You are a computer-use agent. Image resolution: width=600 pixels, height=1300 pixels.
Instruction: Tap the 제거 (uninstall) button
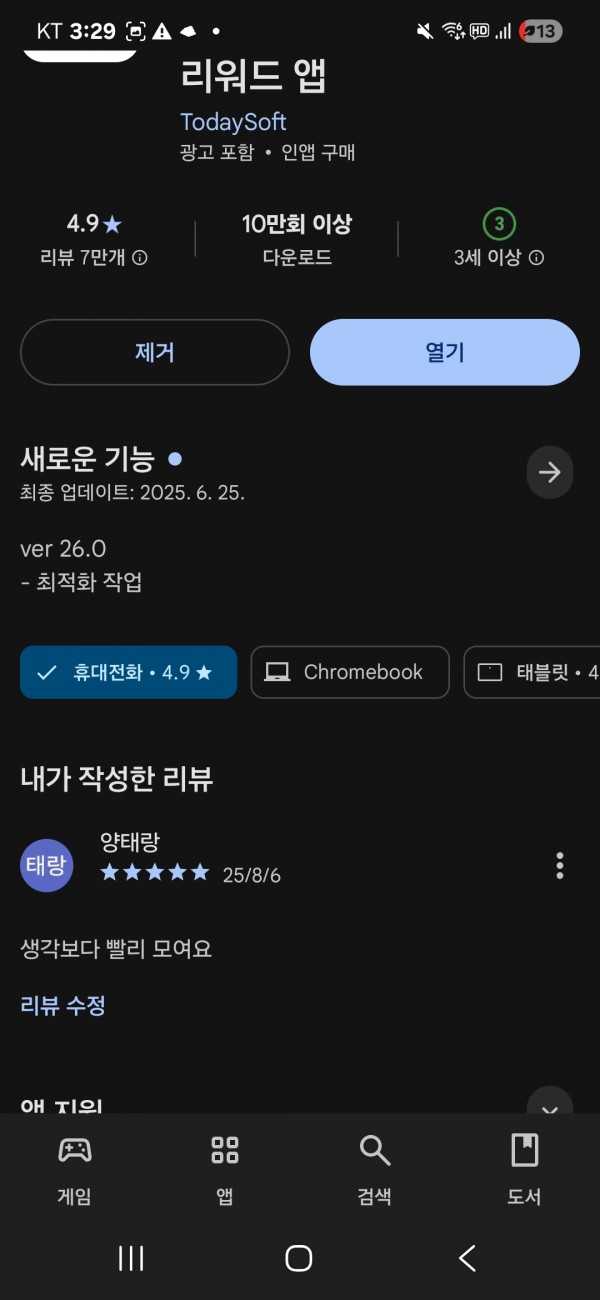155,352
